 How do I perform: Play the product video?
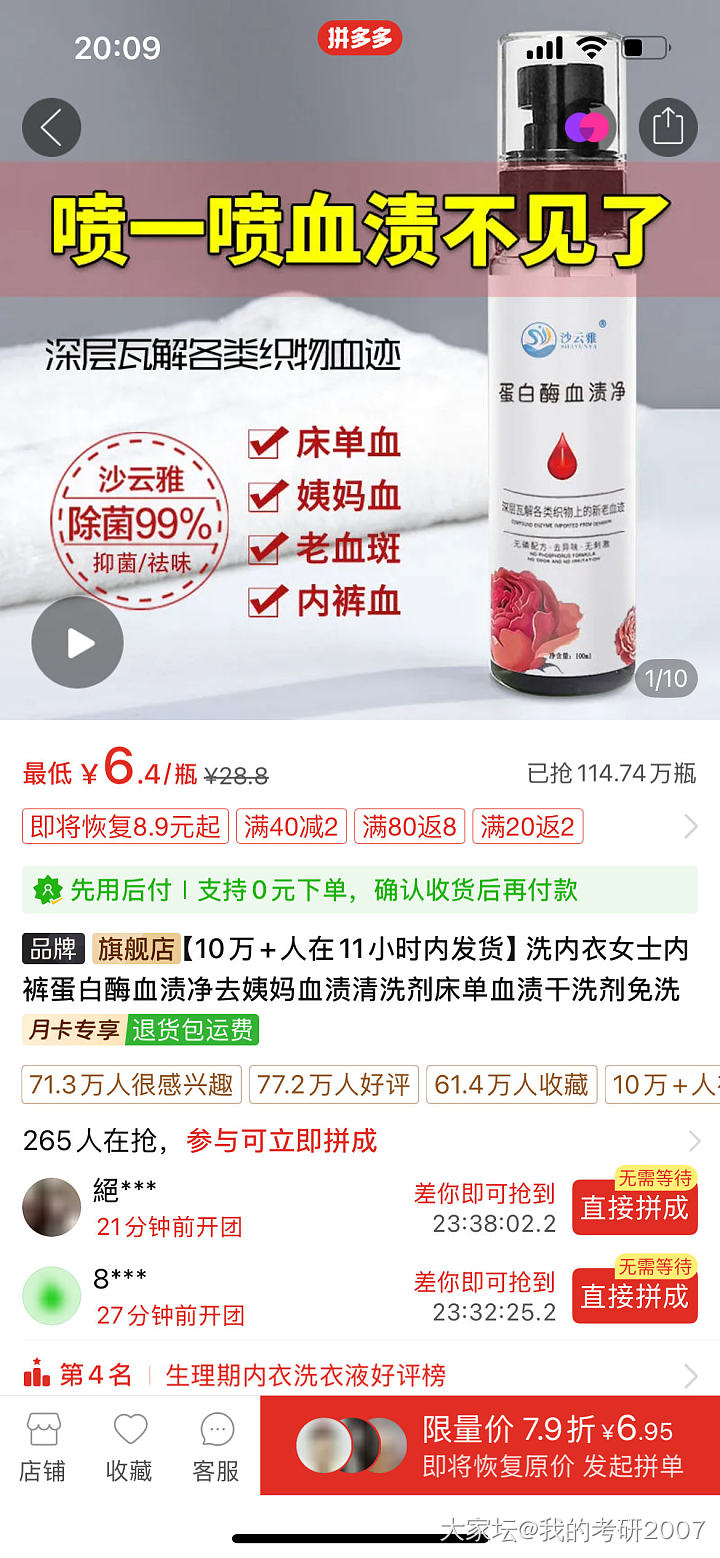77,643
